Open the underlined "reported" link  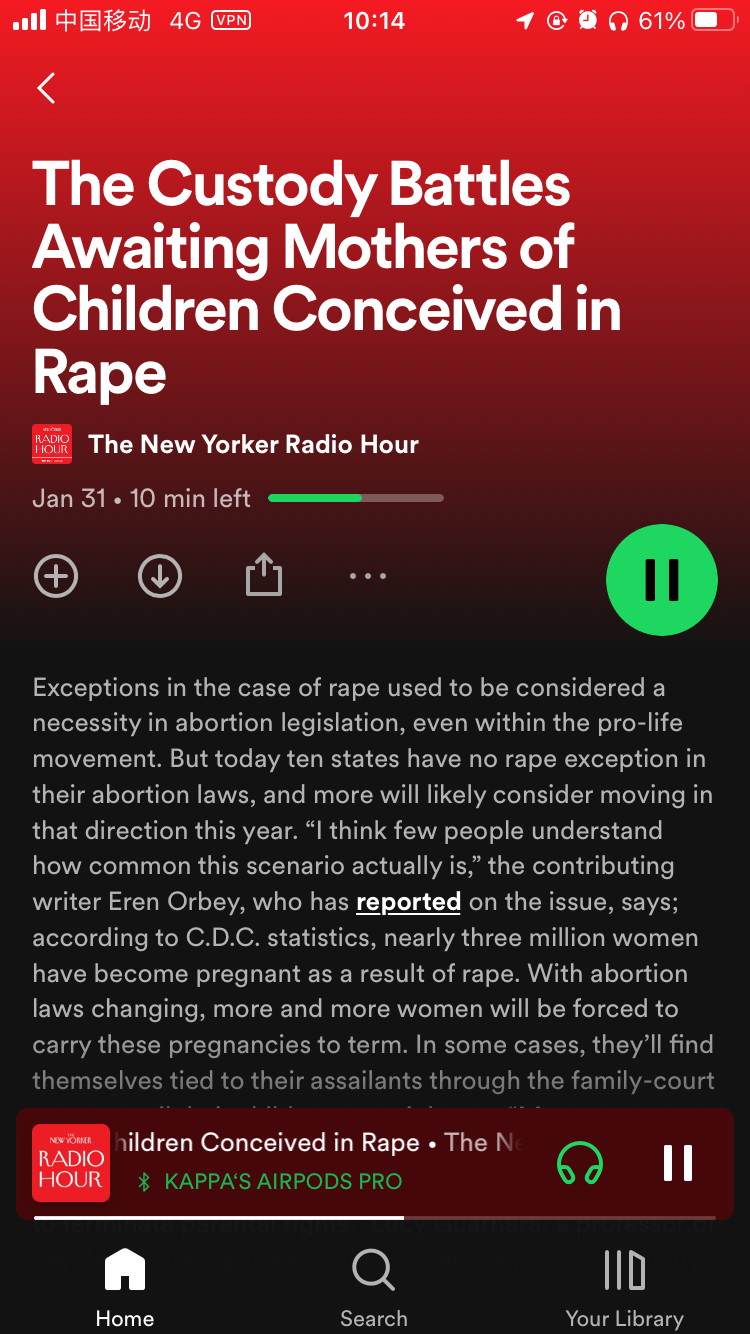point(408,902)
